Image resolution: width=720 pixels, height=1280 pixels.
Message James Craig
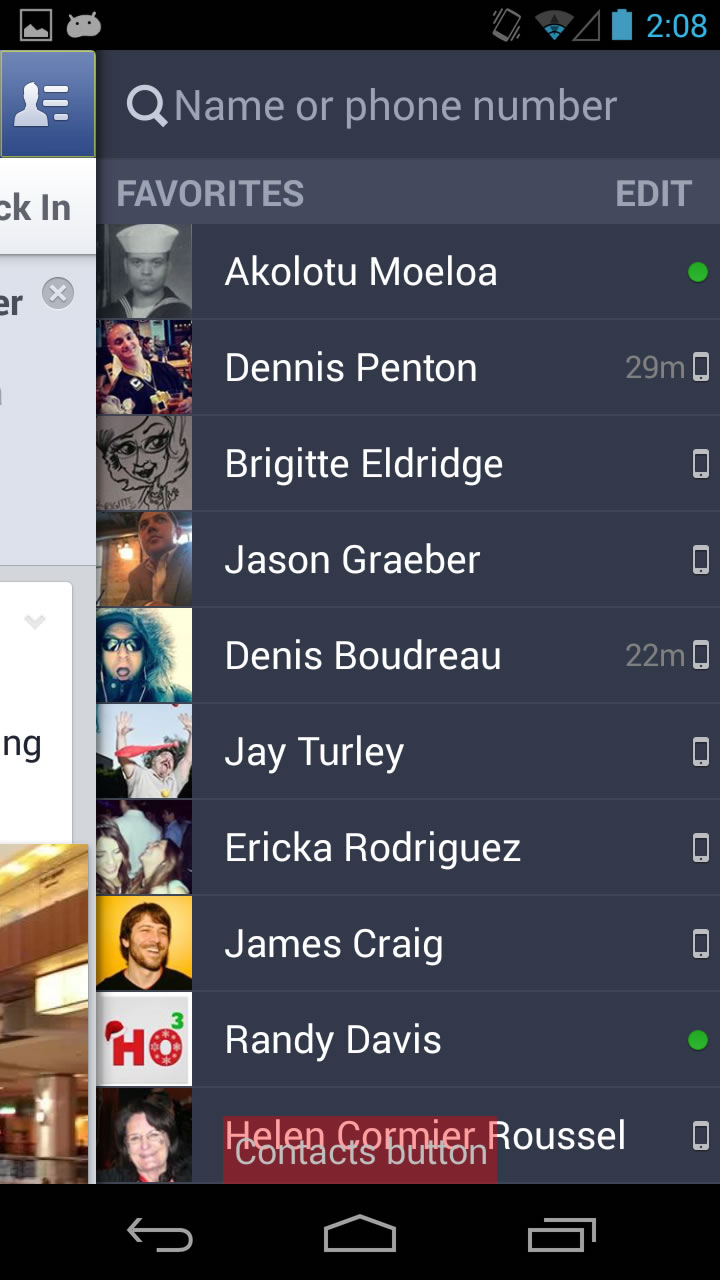tap(407, 944)
